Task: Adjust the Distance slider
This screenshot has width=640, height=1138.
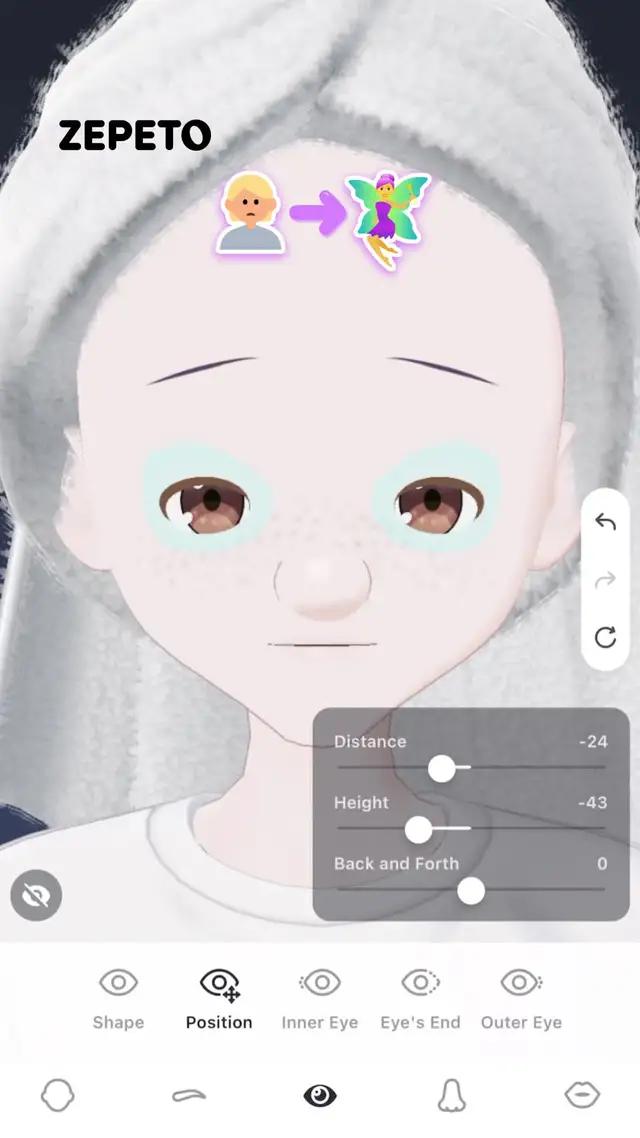Action: pyautogui.click(x=441, y=768)
